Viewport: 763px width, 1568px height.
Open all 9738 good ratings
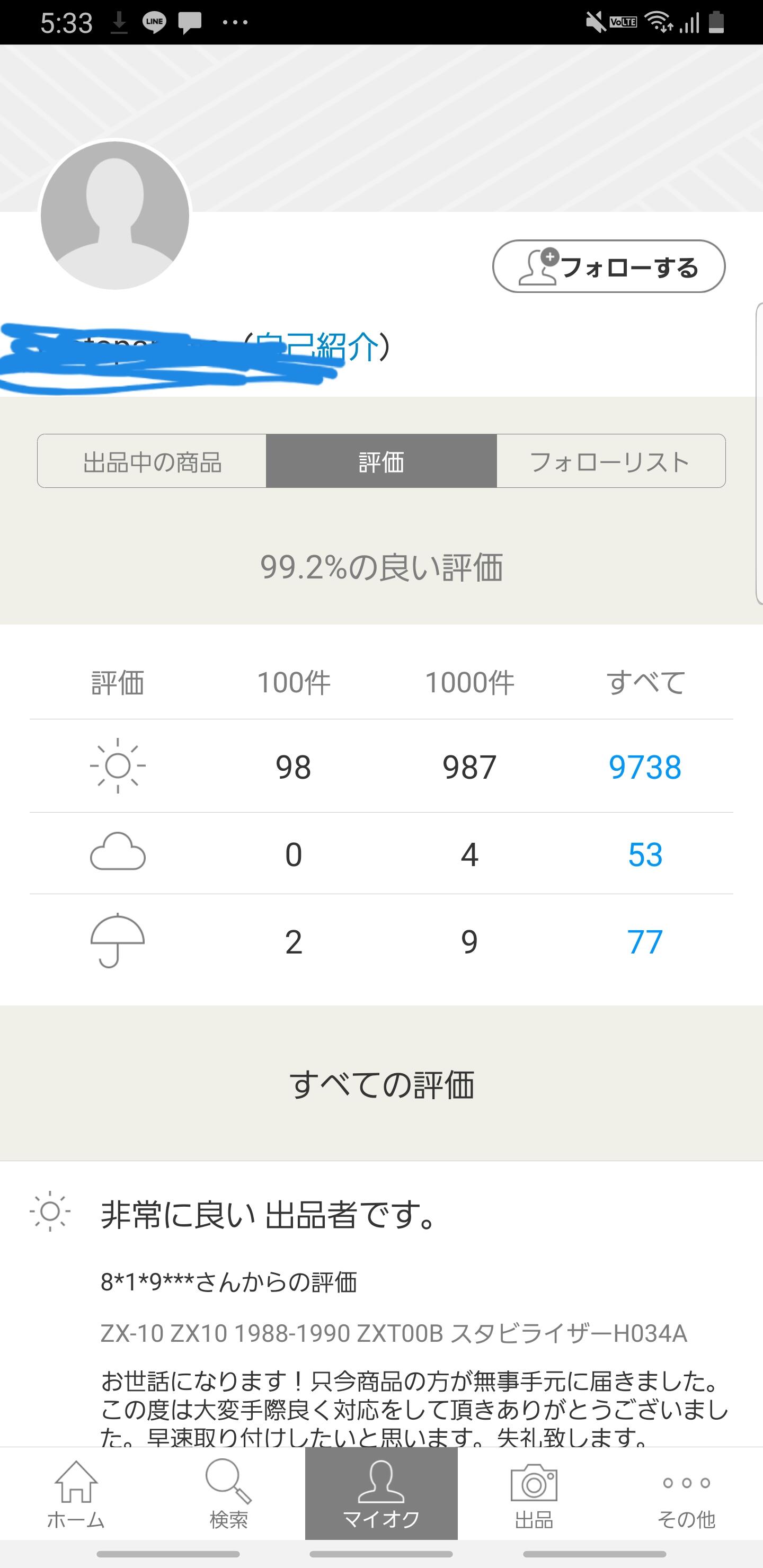click(x=645, y=767)
